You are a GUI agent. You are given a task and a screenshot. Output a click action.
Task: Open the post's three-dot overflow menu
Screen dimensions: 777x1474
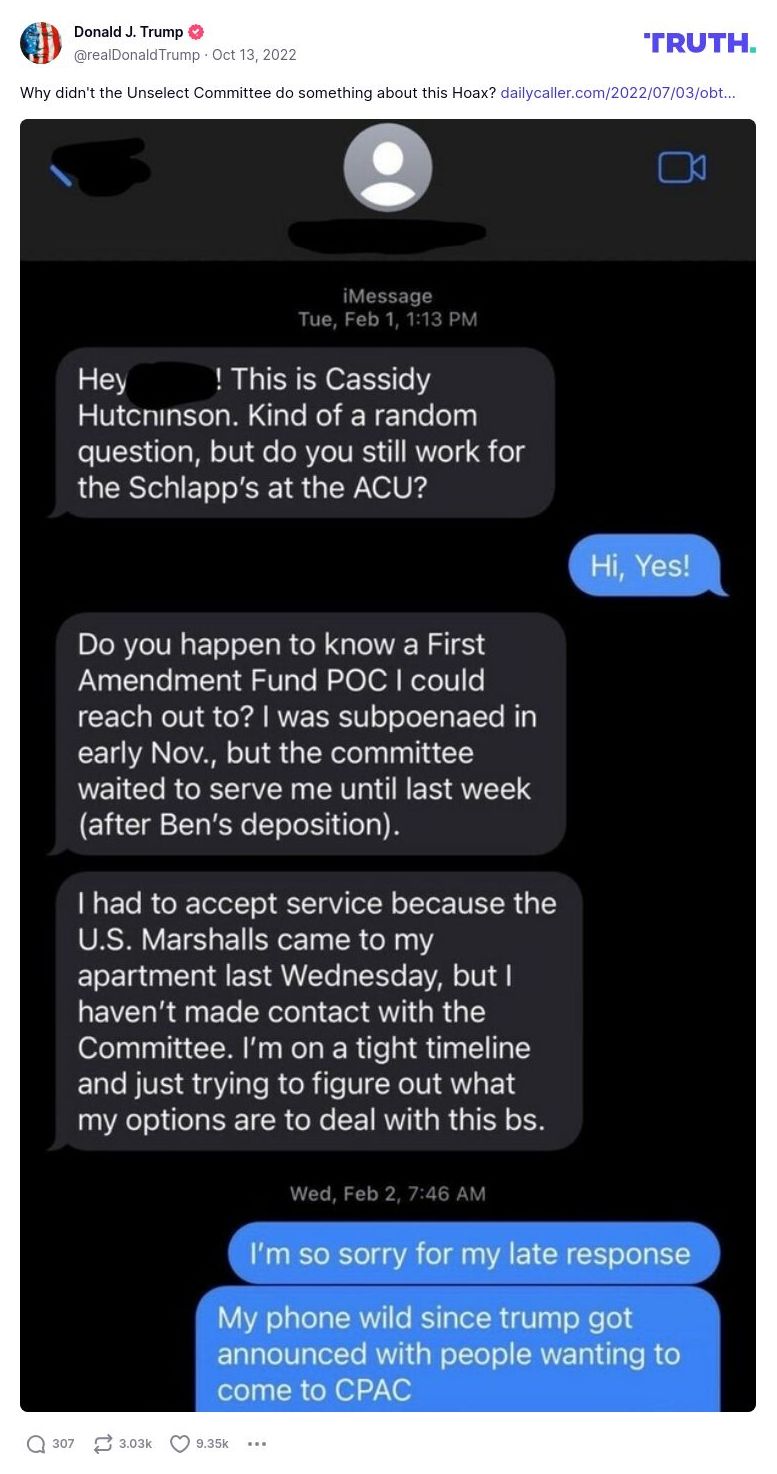257,1444
